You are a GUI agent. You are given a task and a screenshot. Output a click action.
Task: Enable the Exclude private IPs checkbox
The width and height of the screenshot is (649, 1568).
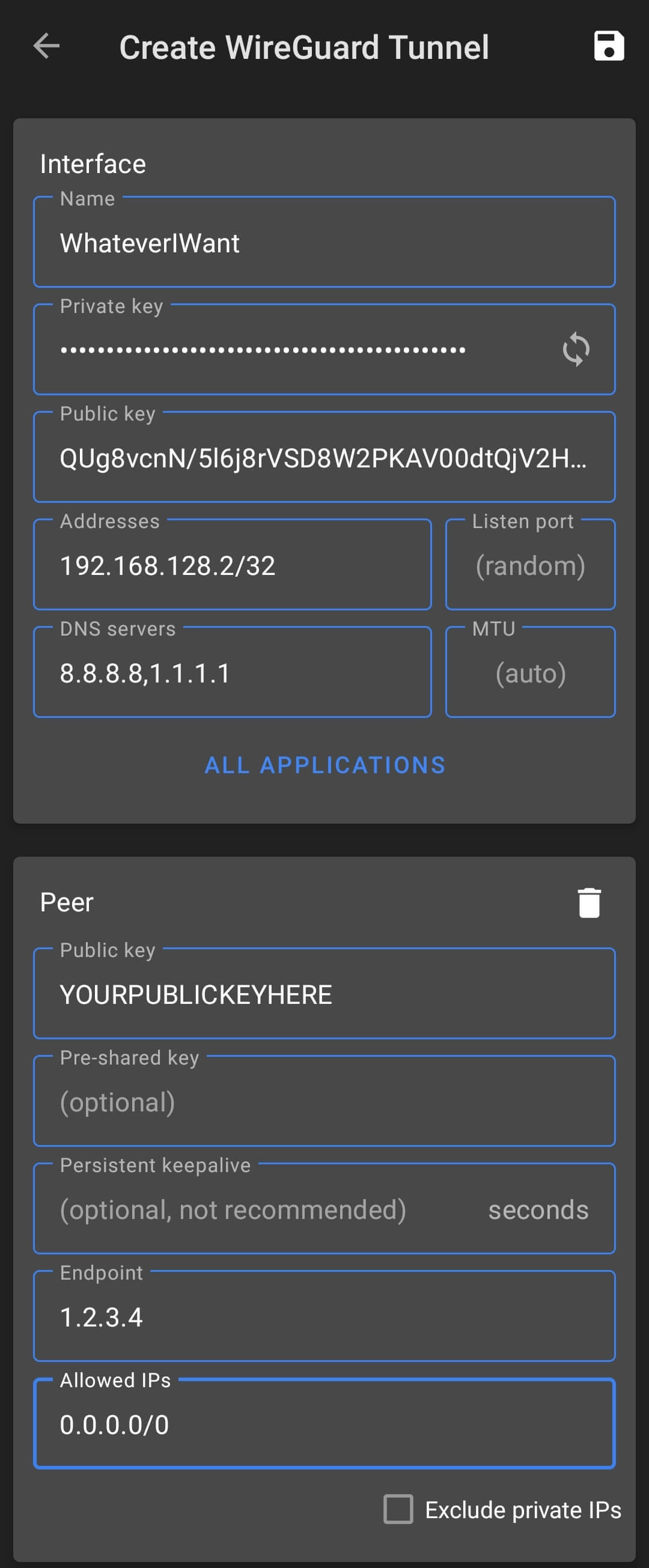coord(399,1510)
